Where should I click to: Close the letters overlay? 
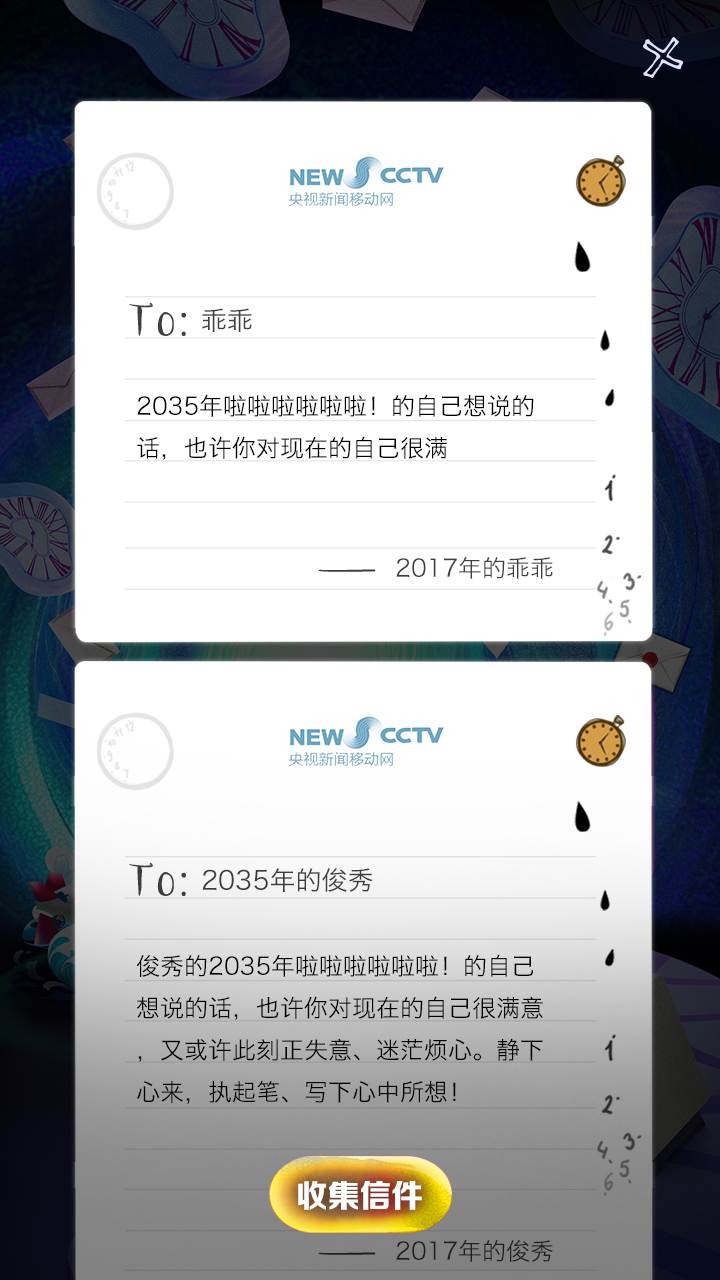pos(662,57)
